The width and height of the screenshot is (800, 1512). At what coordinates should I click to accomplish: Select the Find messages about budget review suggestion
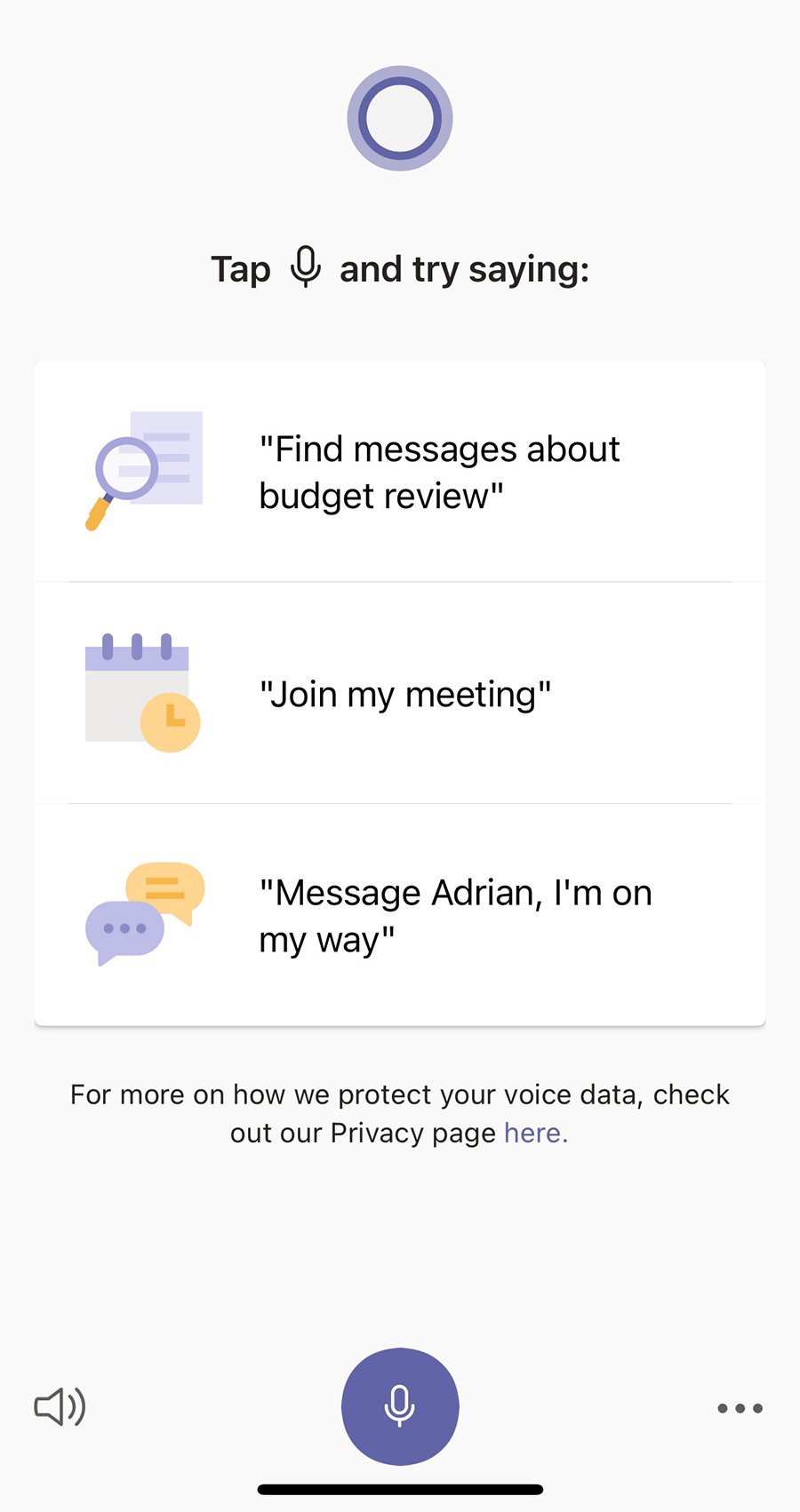click(439, 471)
